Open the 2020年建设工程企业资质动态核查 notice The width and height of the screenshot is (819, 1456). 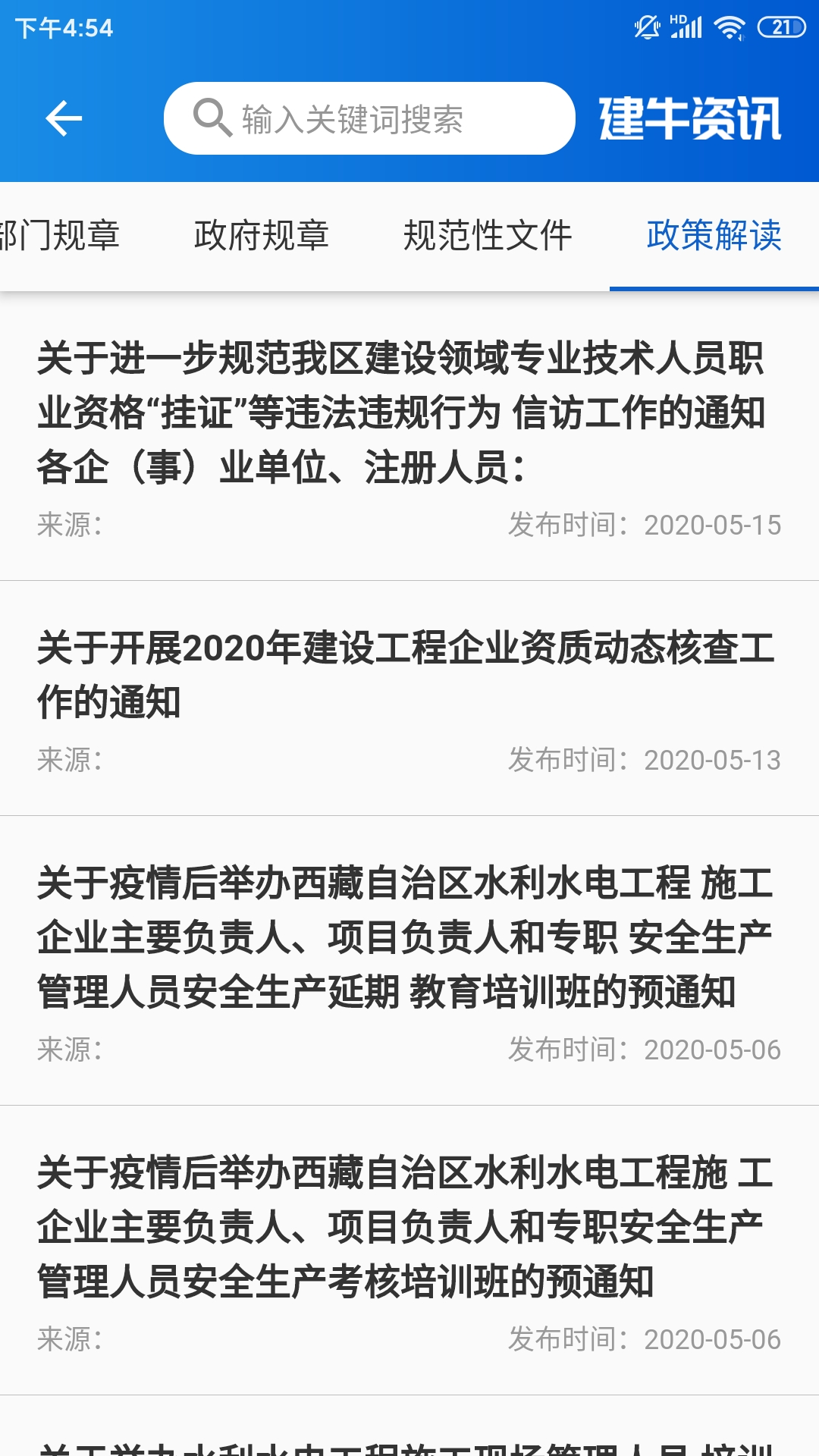click(x=409, y=698)
